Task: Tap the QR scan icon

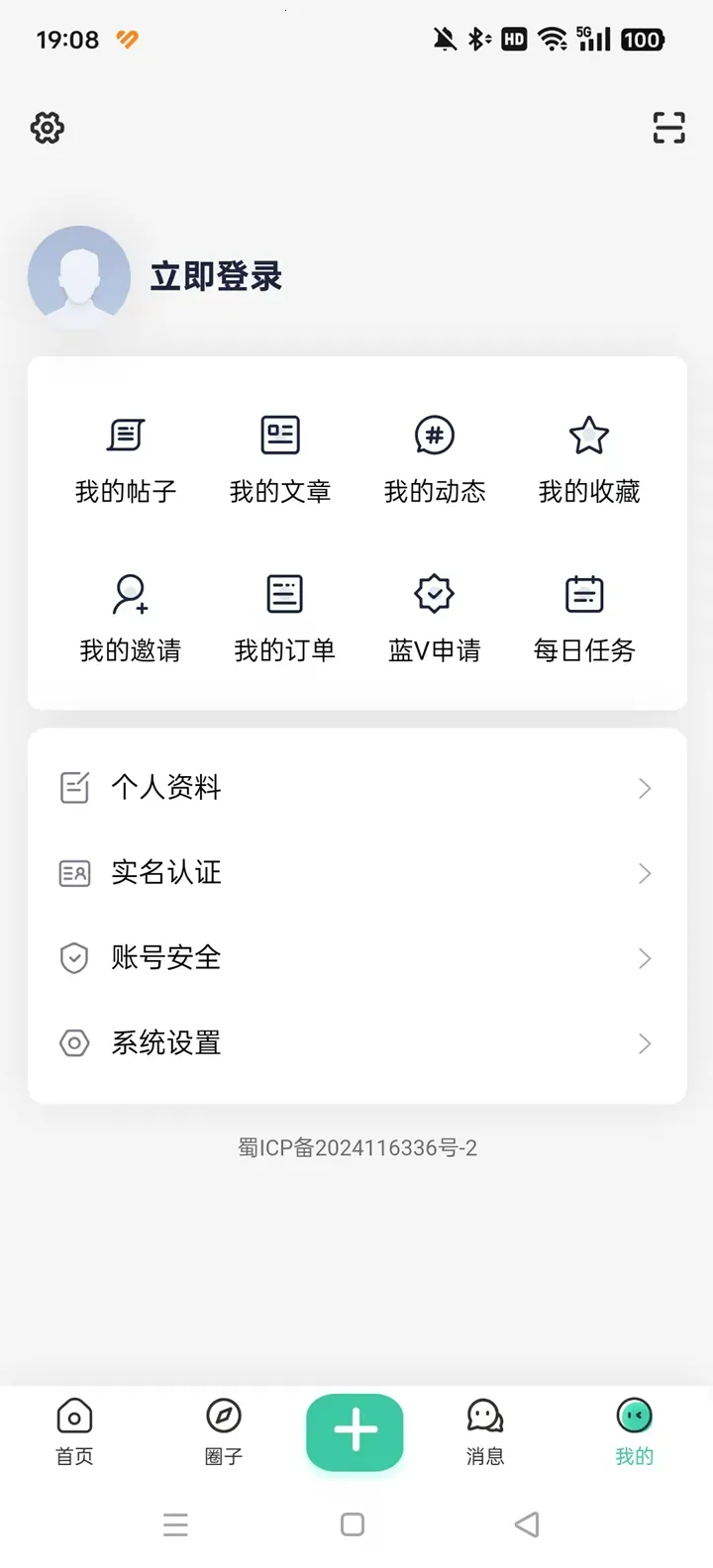Action: click(x=668, y=128)
